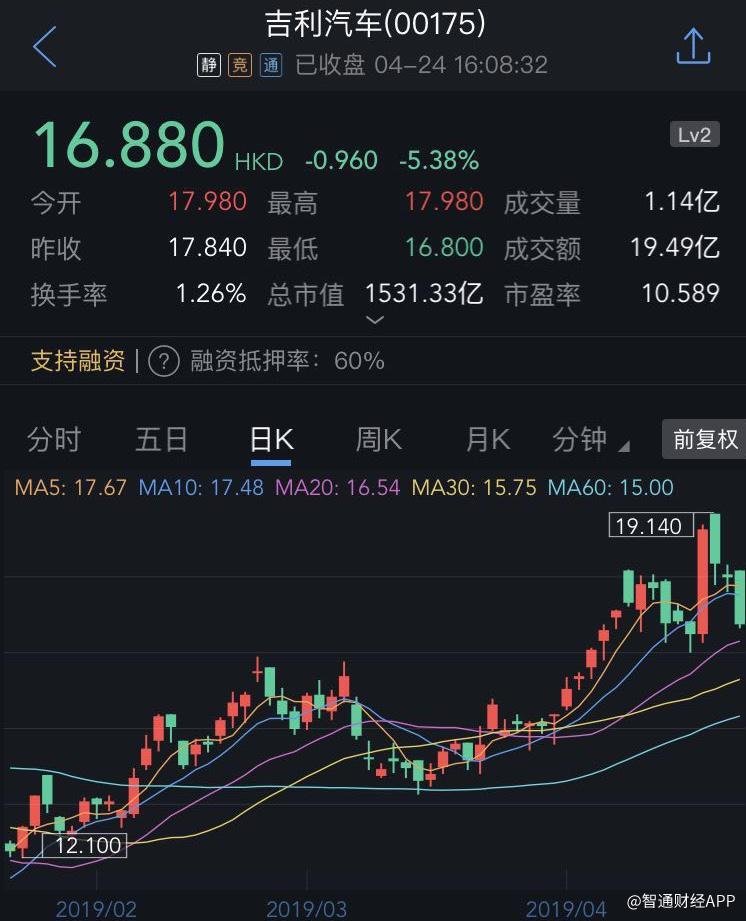Open the Lv2 quote level badge
The height and width of the screenshot is (921, 746).
tap(694, 135)
